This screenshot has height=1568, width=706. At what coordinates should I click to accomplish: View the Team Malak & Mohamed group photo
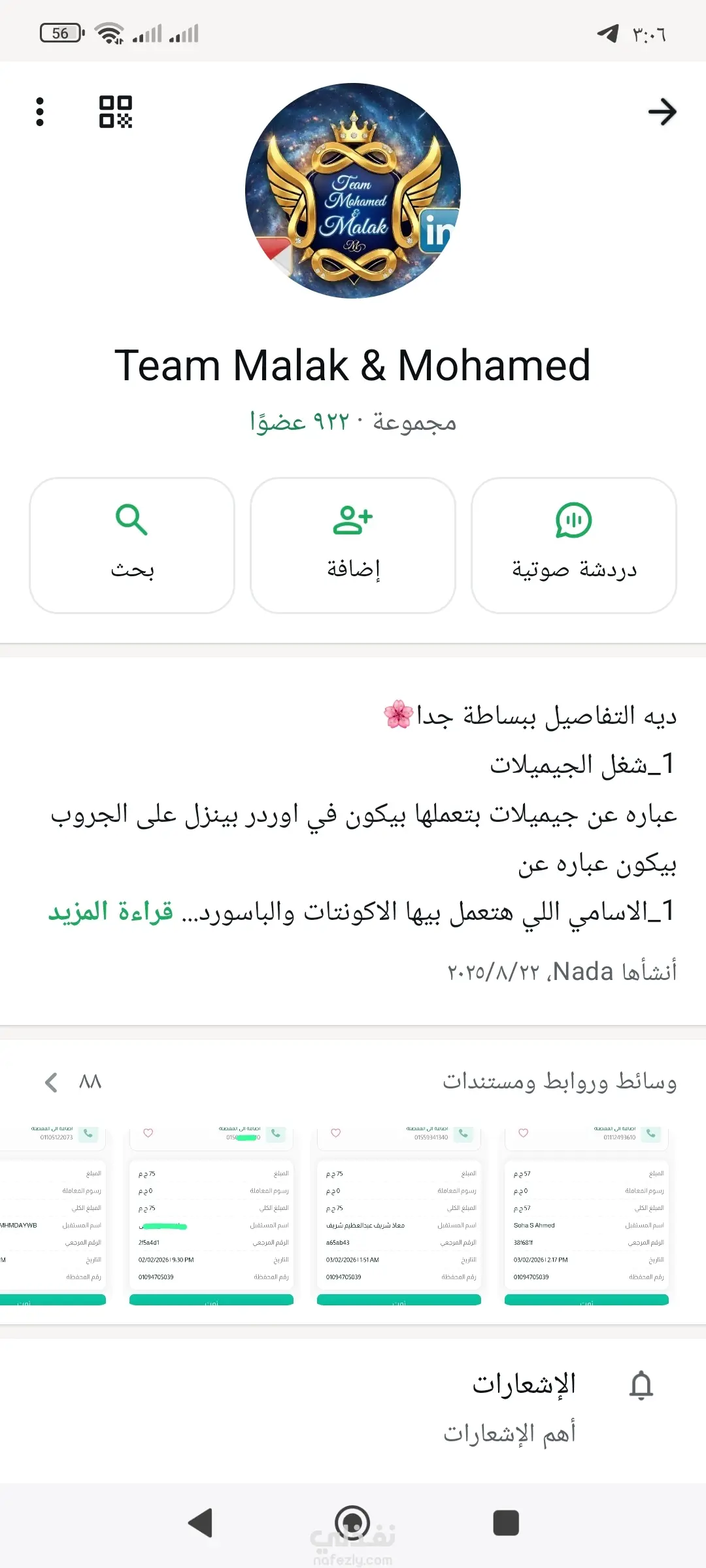point(353,191)
